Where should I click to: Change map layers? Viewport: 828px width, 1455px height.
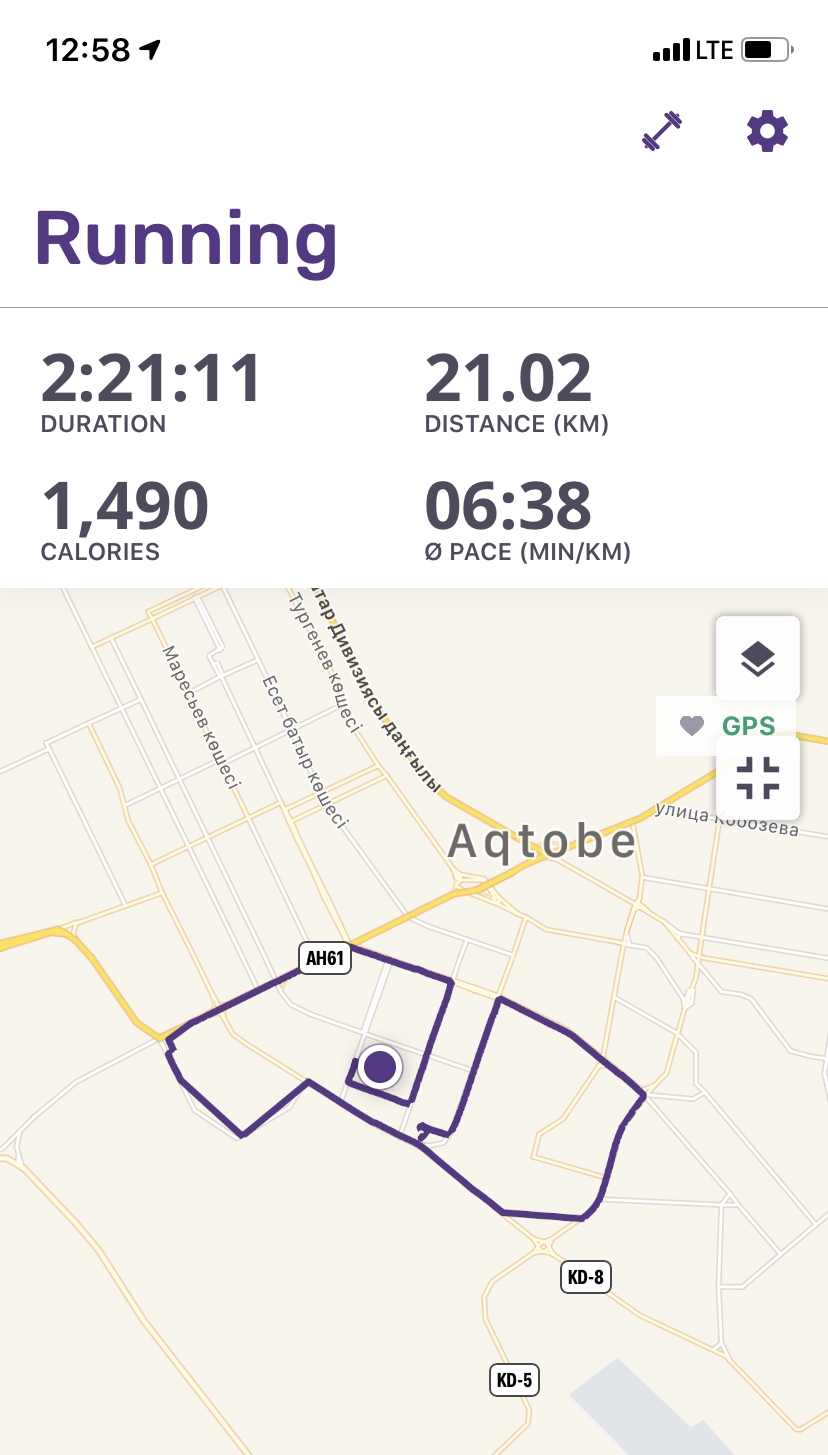pyautogui.click(x=757, y=658)
